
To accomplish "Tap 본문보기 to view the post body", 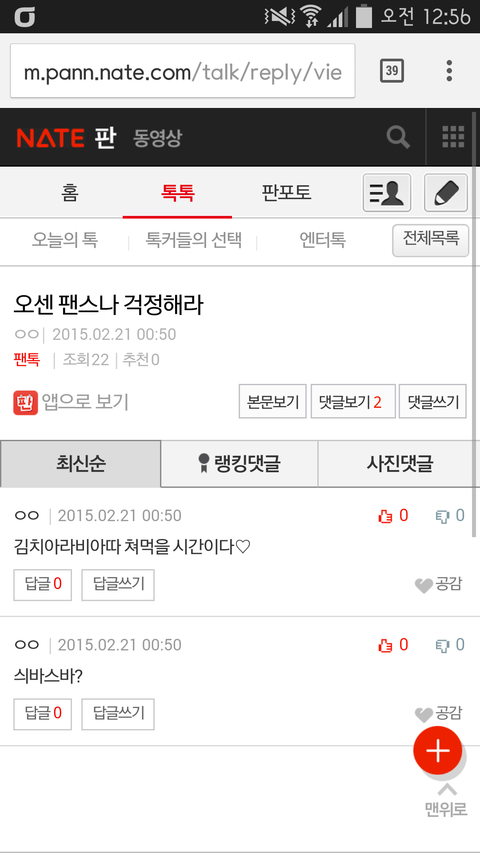I will tap(273, 401).
